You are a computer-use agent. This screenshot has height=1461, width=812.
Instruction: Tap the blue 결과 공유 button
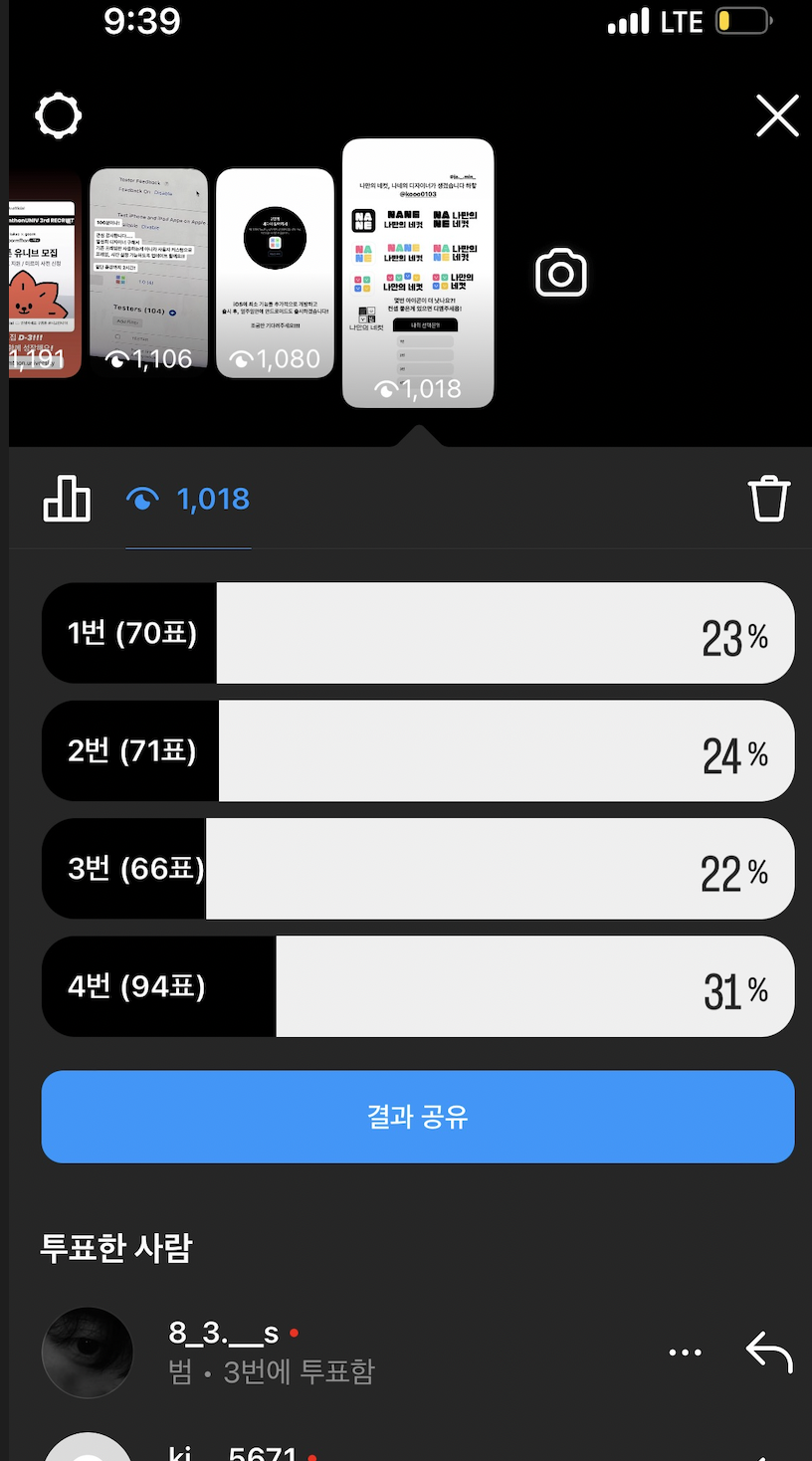click(418, 1117)
